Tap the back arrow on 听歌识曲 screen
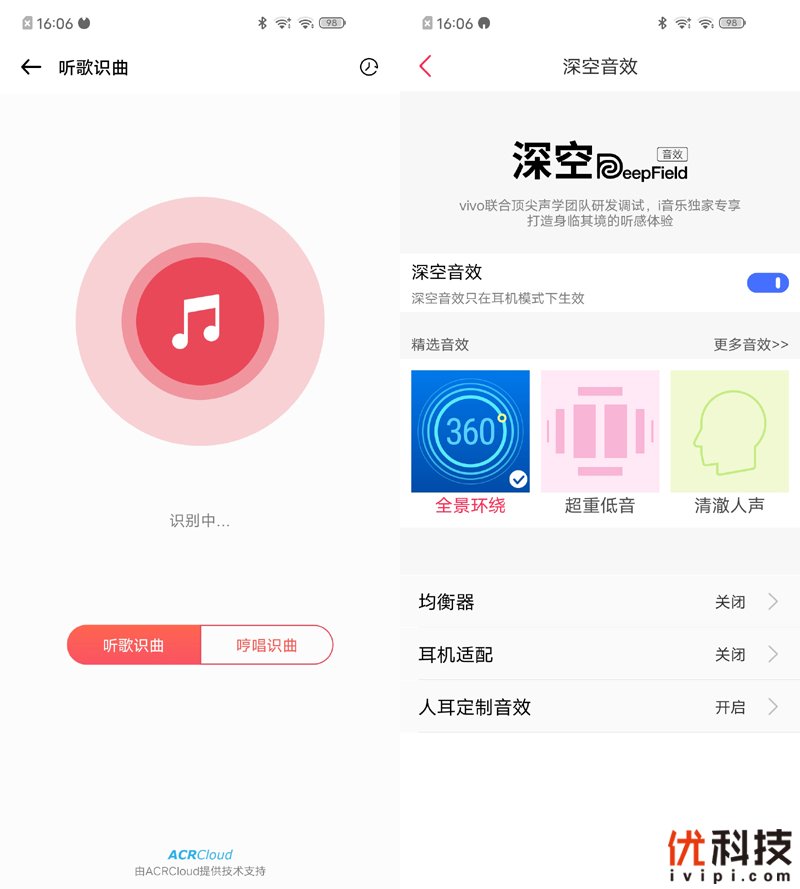Image resolution: width=800 pixels, height=889 pixels. coord(31,67)
